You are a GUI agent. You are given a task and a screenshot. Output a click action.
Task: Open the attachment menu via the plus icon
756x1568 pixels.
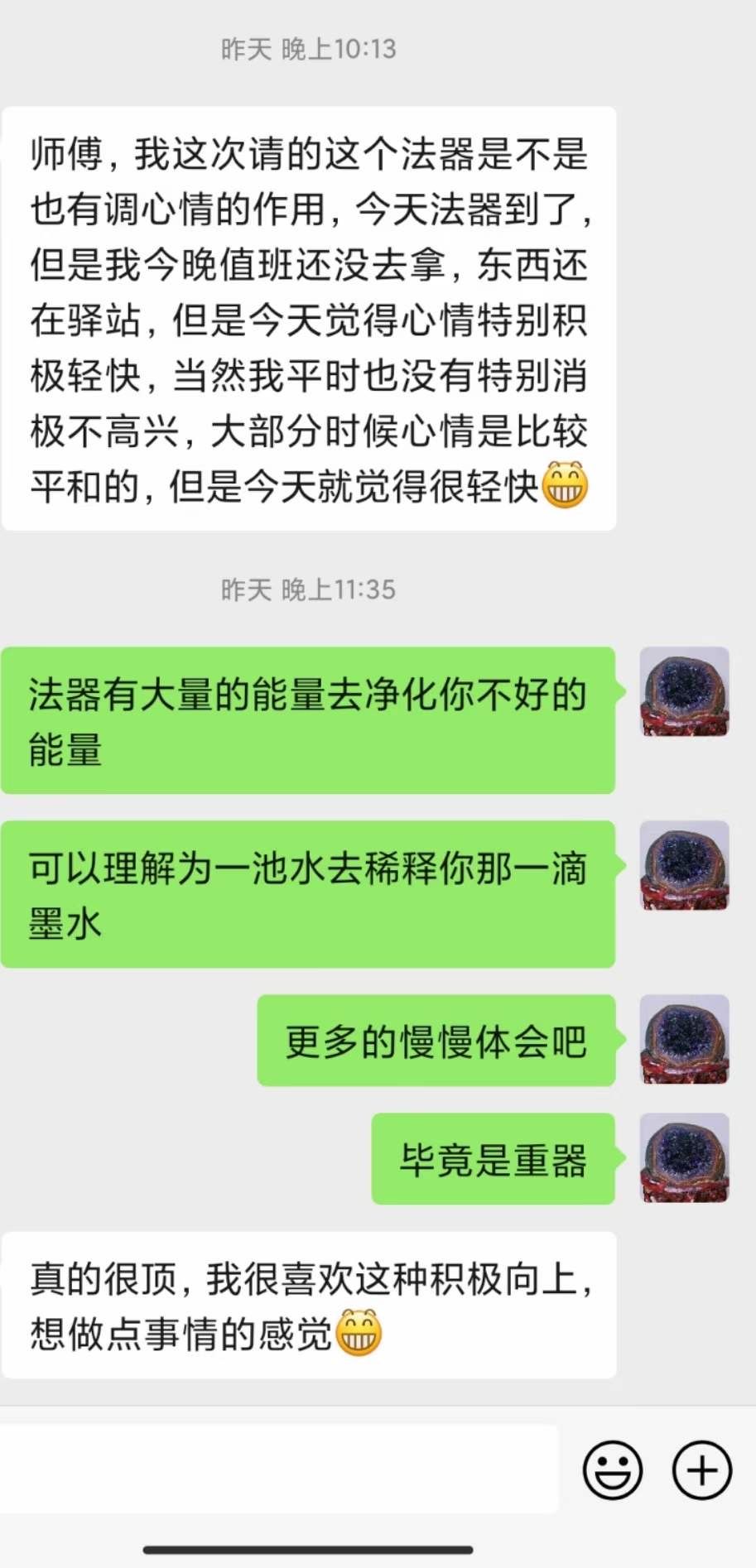[x=700, y=1469]
